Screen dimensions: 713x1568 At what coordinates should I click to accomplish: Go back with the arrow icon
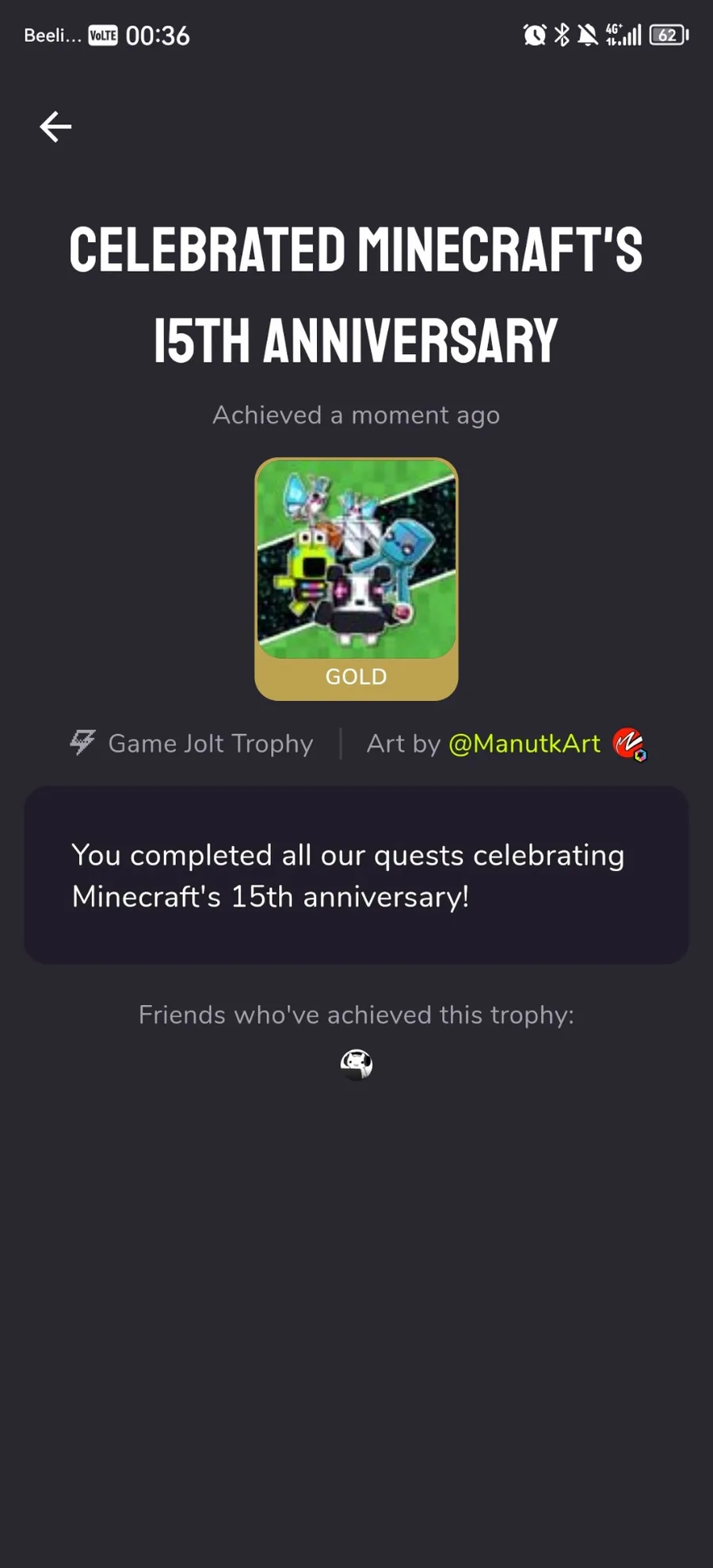coord(55,127)
